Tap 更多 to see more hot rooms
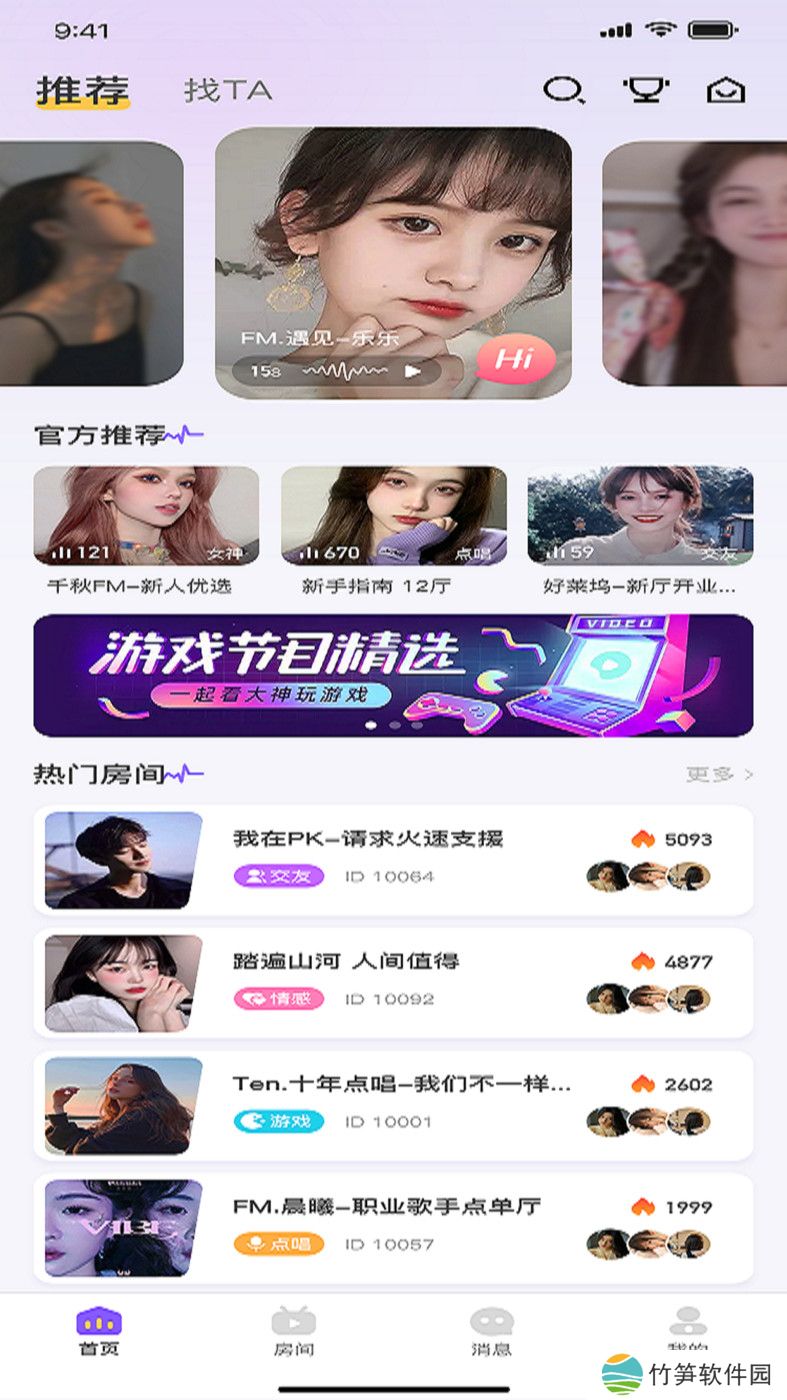 719,774
